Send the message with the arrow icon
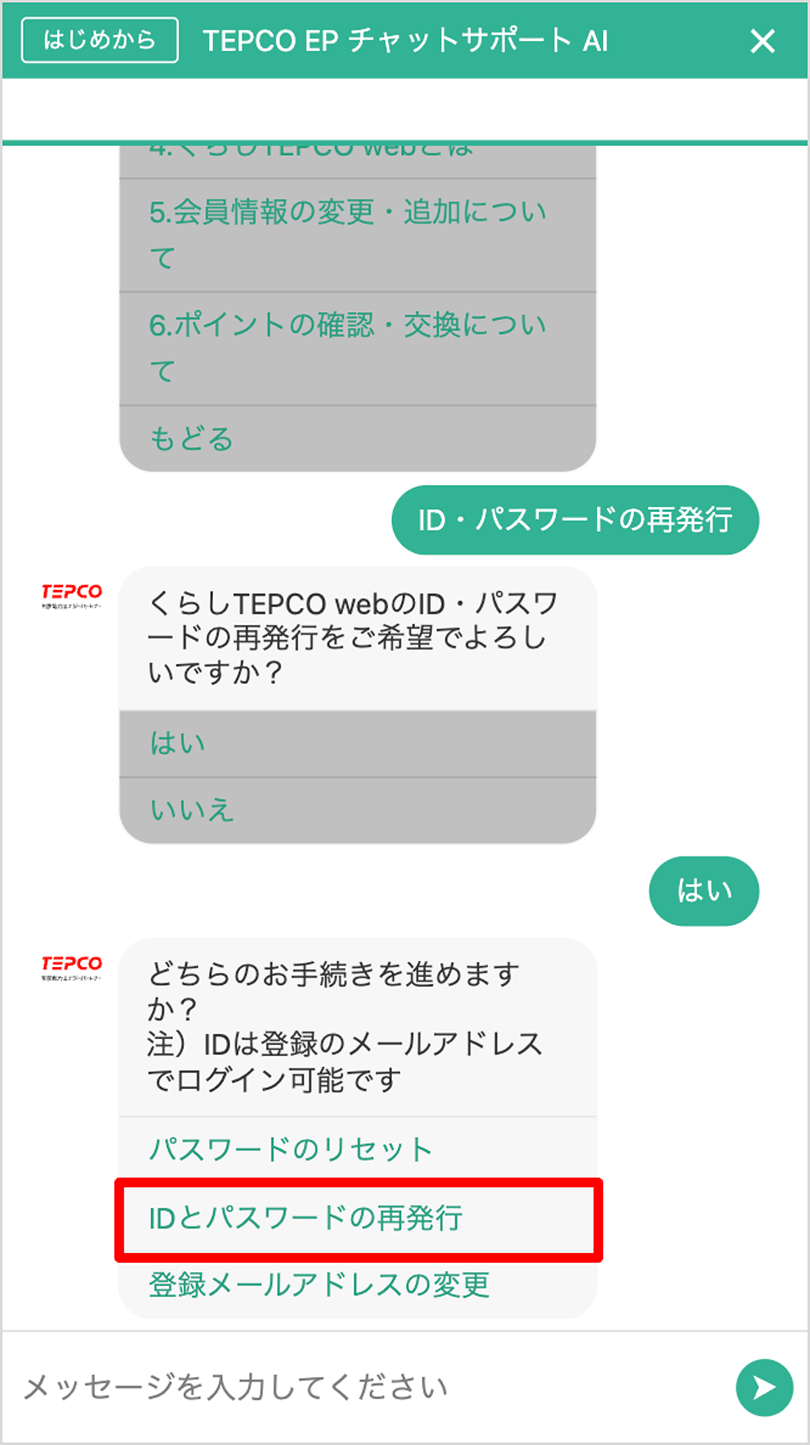 pos(764,1387)
